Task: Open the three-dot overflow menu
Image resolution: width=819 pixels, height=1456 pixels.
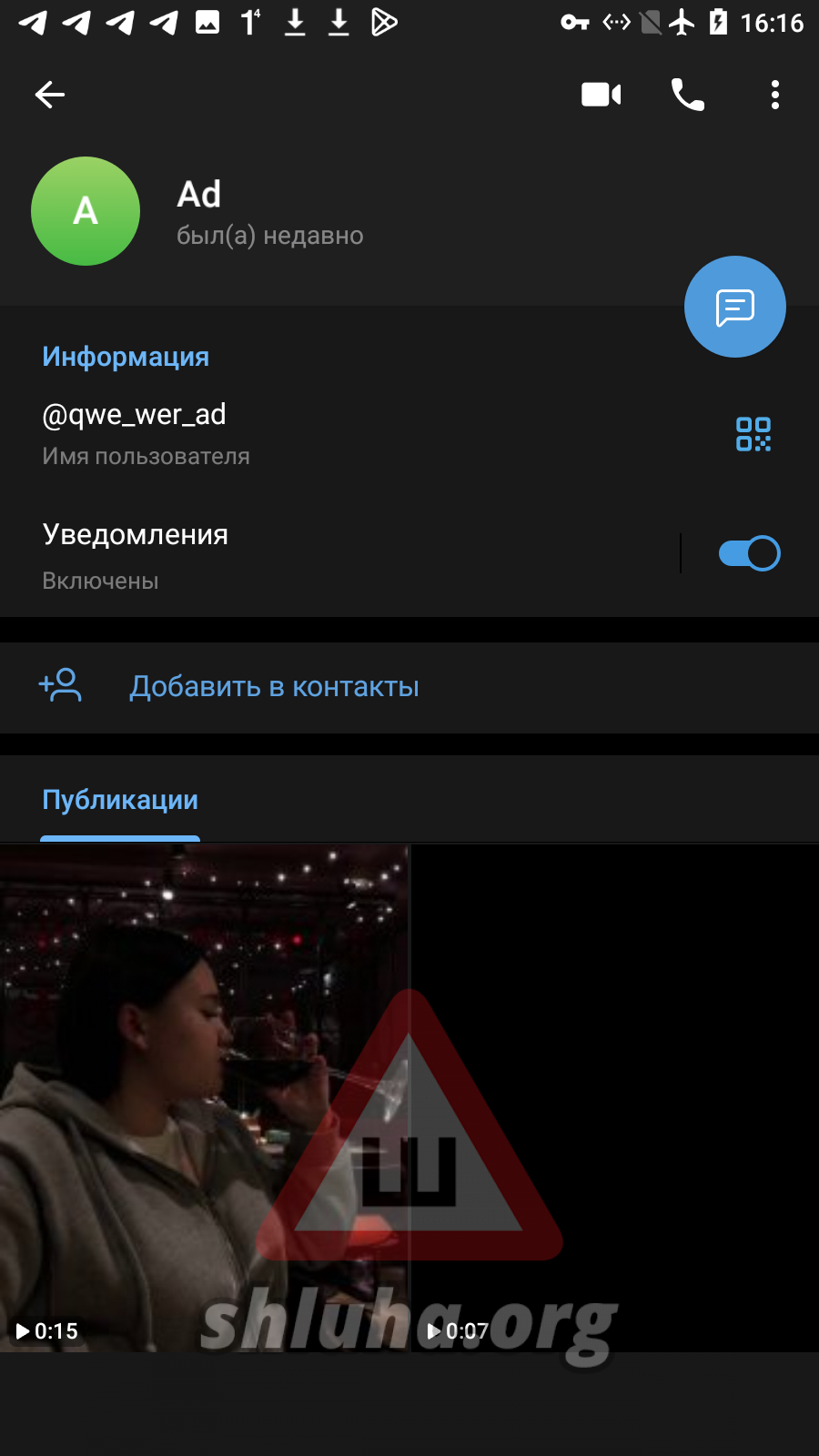Action: pos(775,95)
